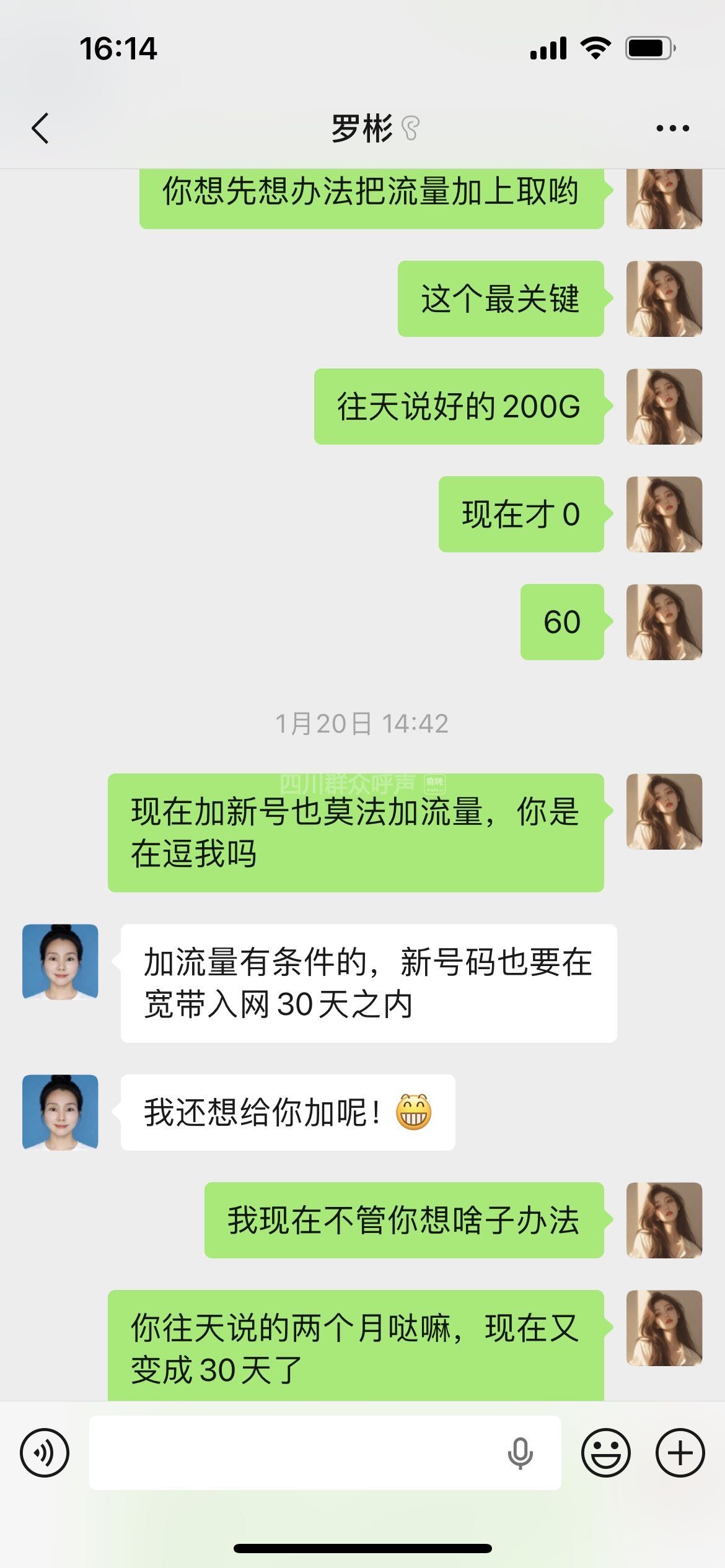Viewport: 725px width, 1568px height.
Task: Open contact avatar beside 我还想给你加呢 message
Action: point(61,1113)
